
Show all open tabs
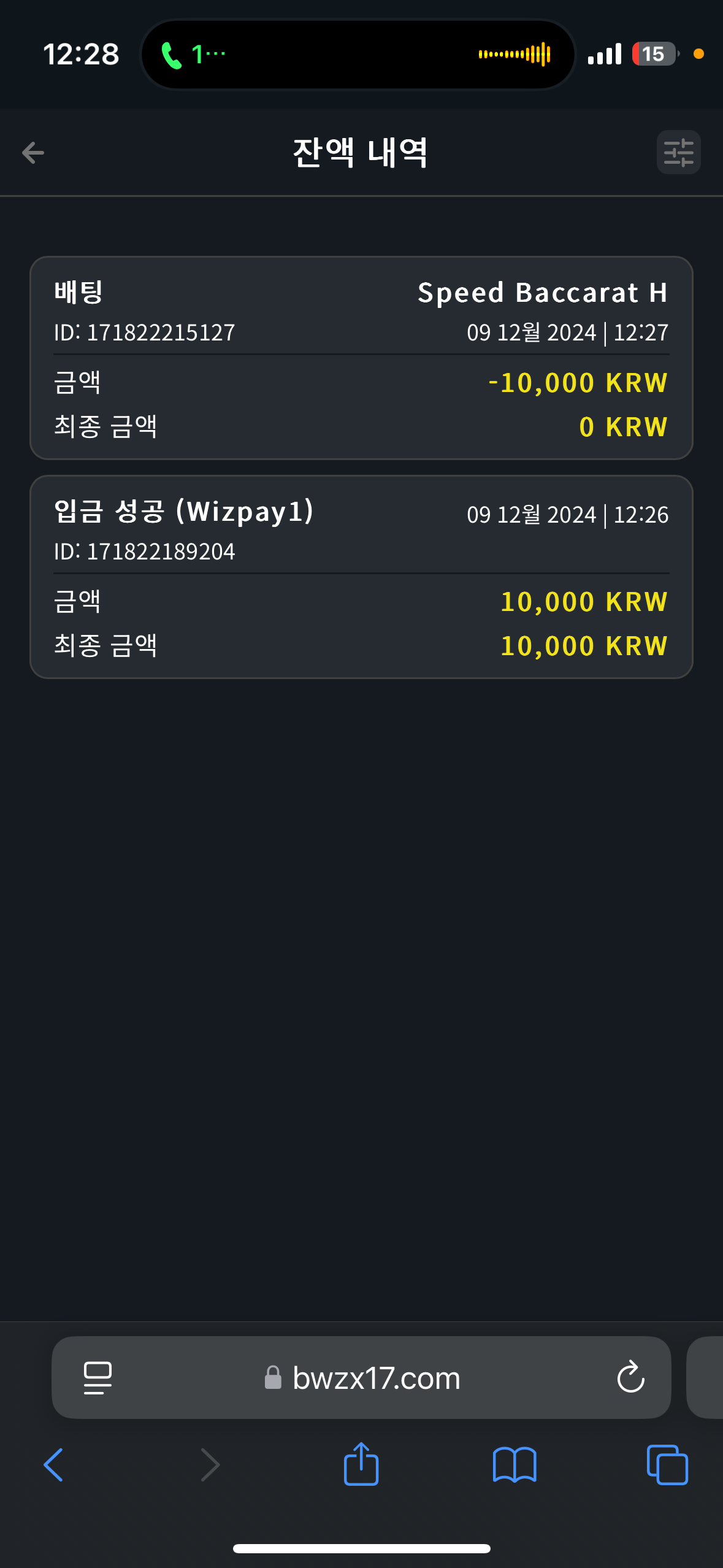click(667, 1465)
